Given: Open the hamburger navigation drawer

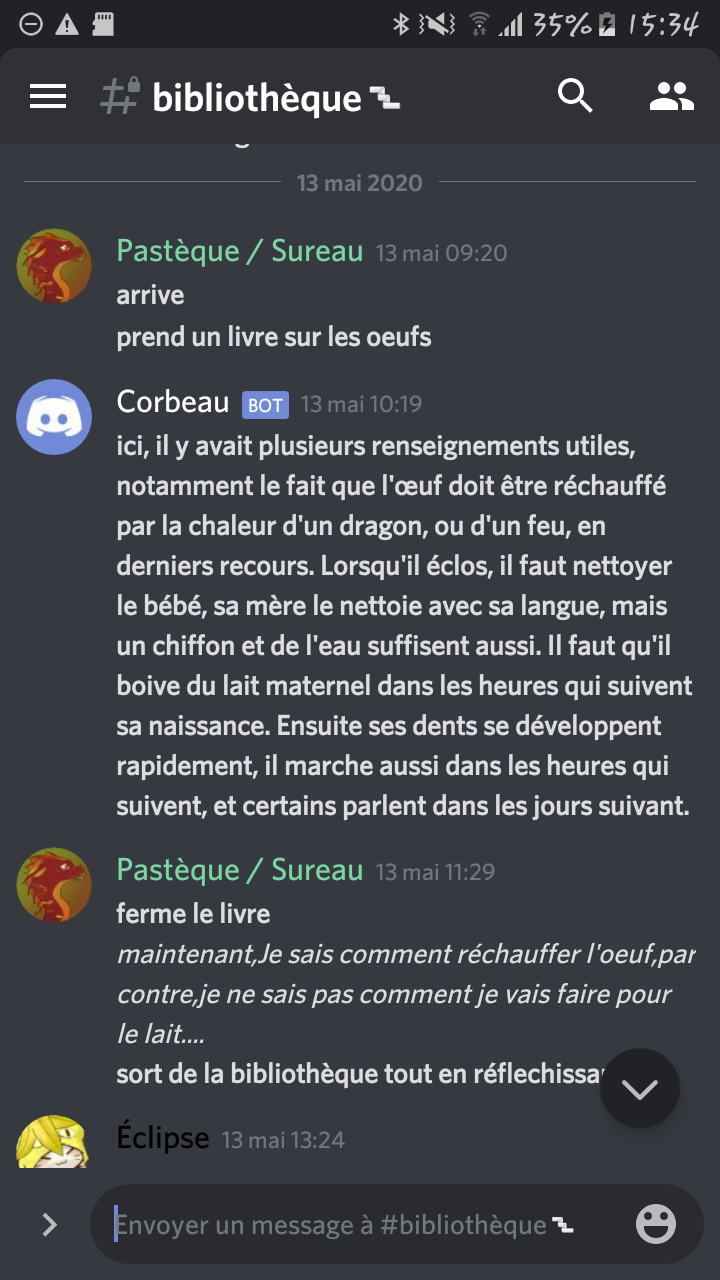Looking at the screenshot, I should [x=48, y=97].
